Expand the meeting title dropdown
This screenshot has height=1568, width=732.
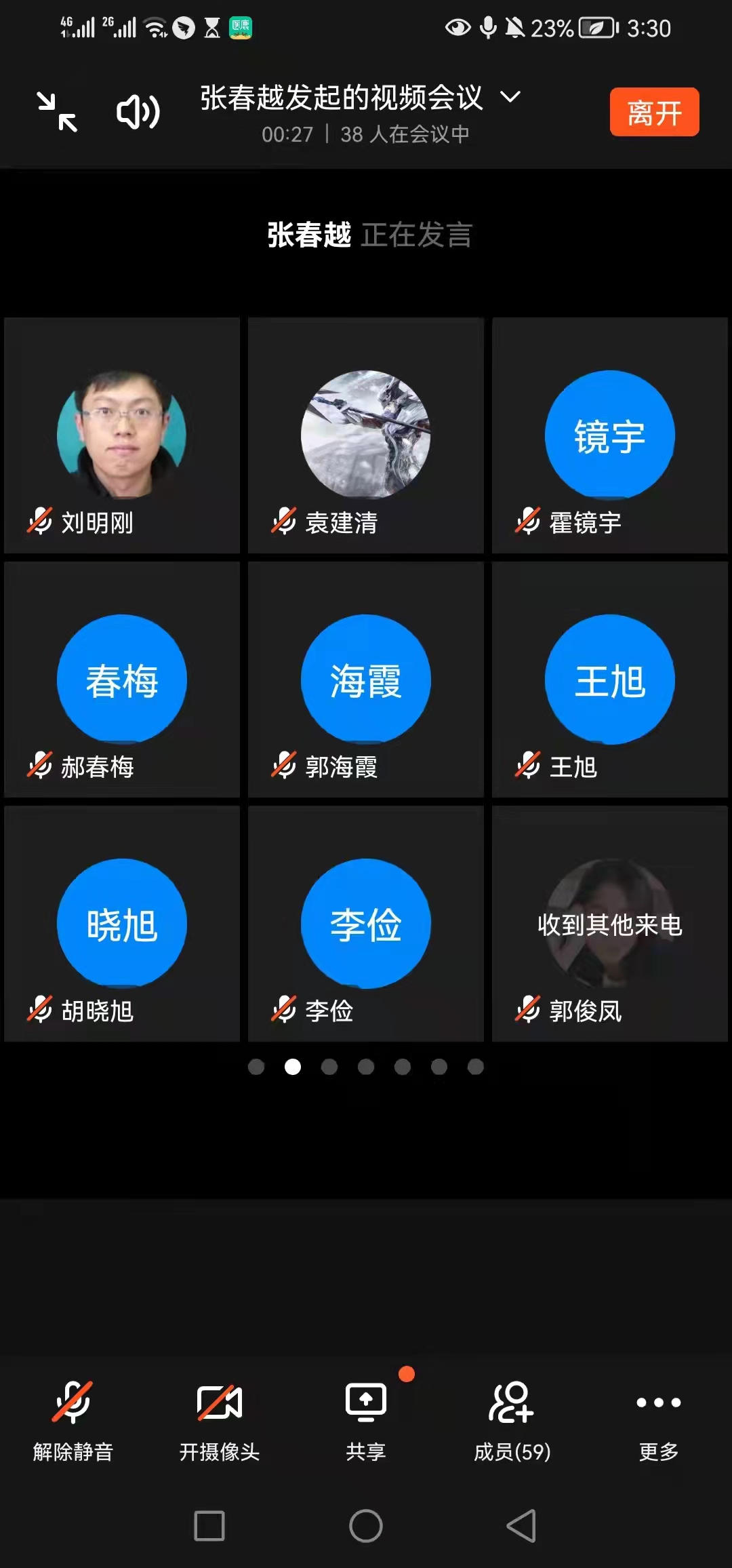[x=510, y=97]
